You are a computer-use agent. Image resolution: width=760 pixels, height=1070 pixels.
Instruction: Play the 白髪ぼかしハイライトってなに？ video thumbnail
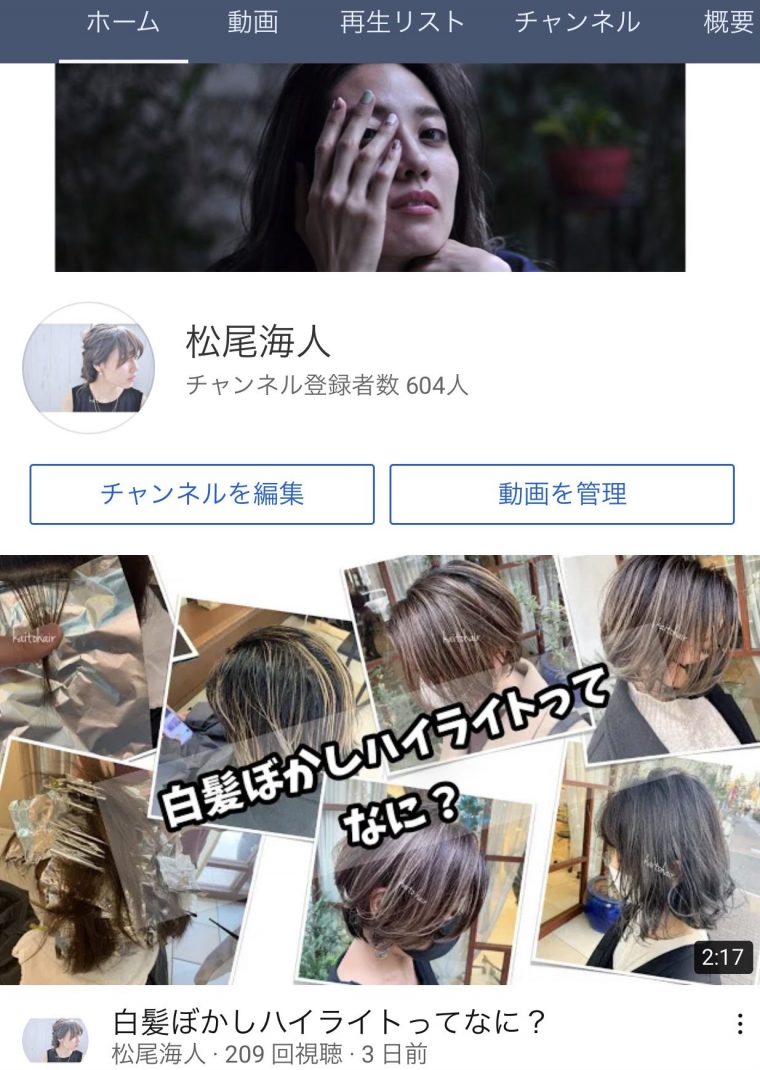[380, 770]
